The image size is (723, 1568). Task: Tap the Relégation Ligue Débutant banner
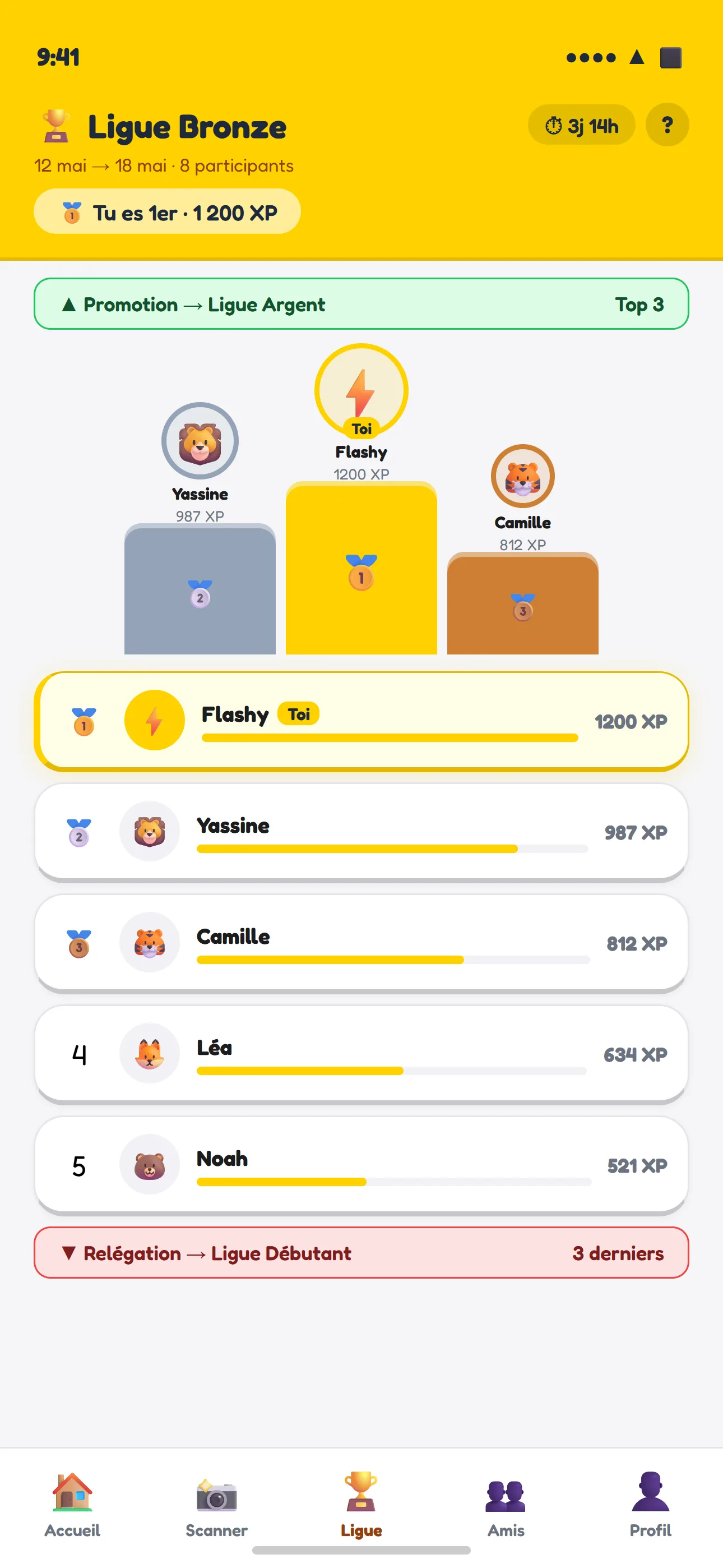click(x=361, y=1253)
